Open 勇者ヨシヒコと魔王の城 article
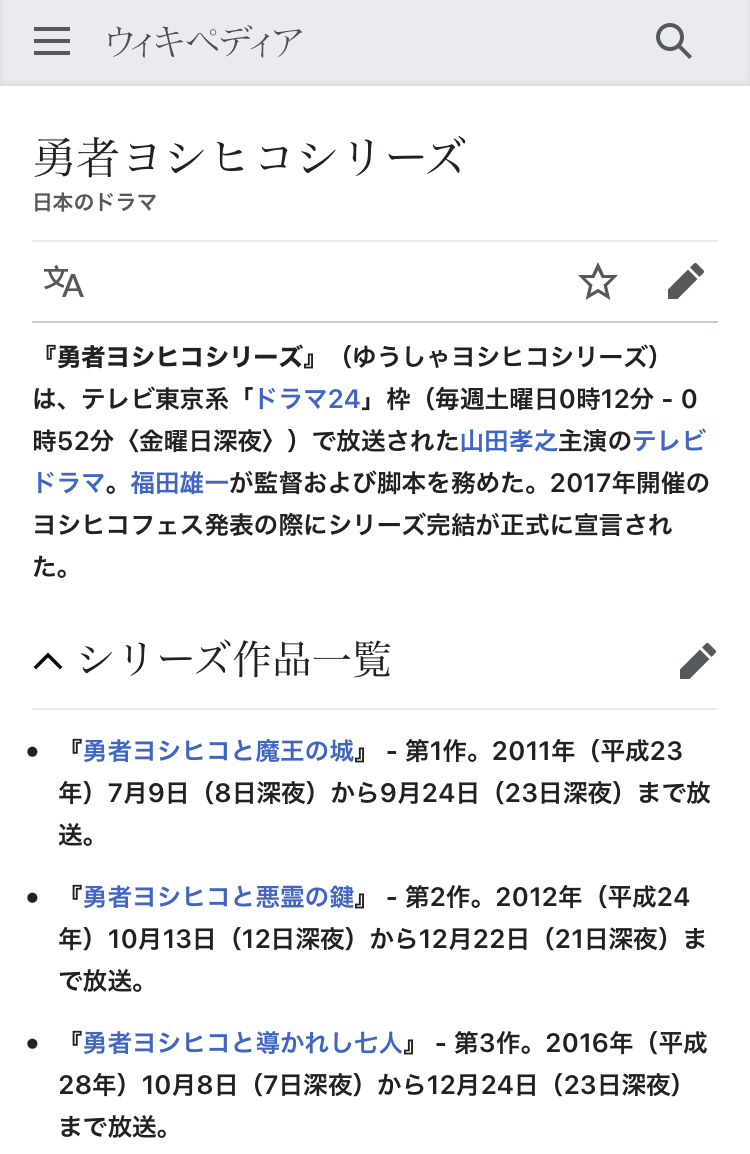 click(x=218, y=751)
